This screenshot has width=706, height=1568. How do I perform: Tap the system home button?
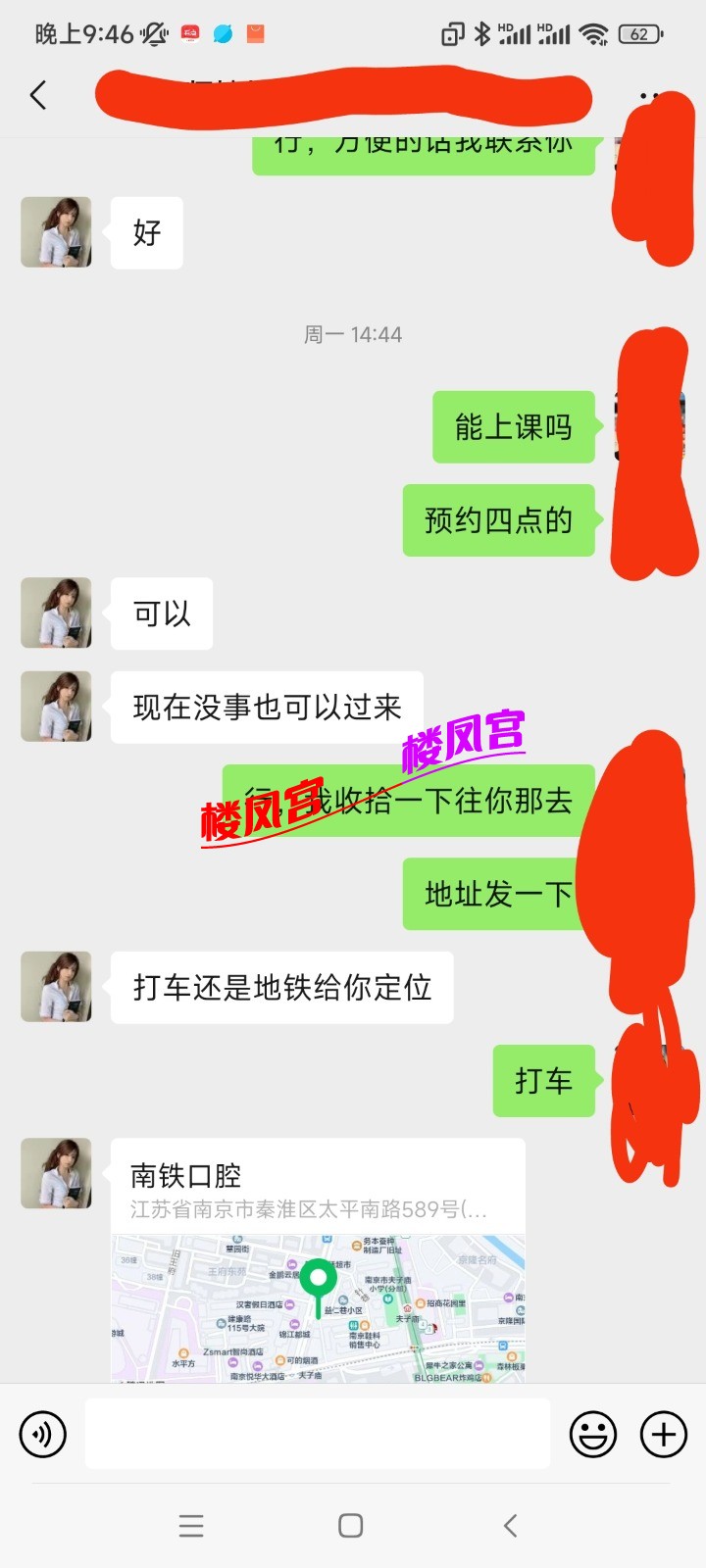tap(351, 1526)
